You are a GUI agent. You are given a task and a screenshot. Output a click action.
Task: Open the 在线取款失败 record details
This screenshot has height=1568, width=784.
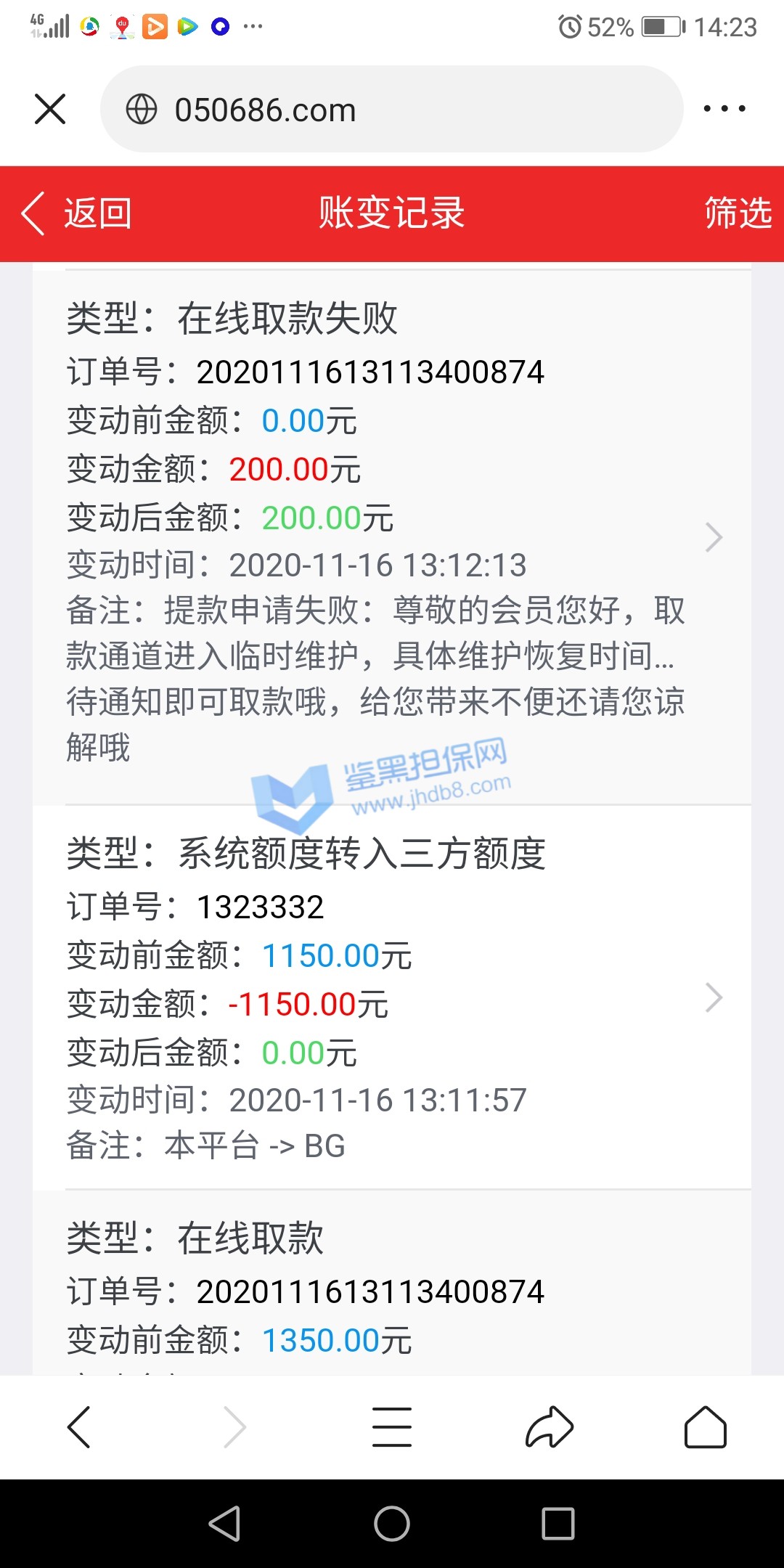click(392, 537)
